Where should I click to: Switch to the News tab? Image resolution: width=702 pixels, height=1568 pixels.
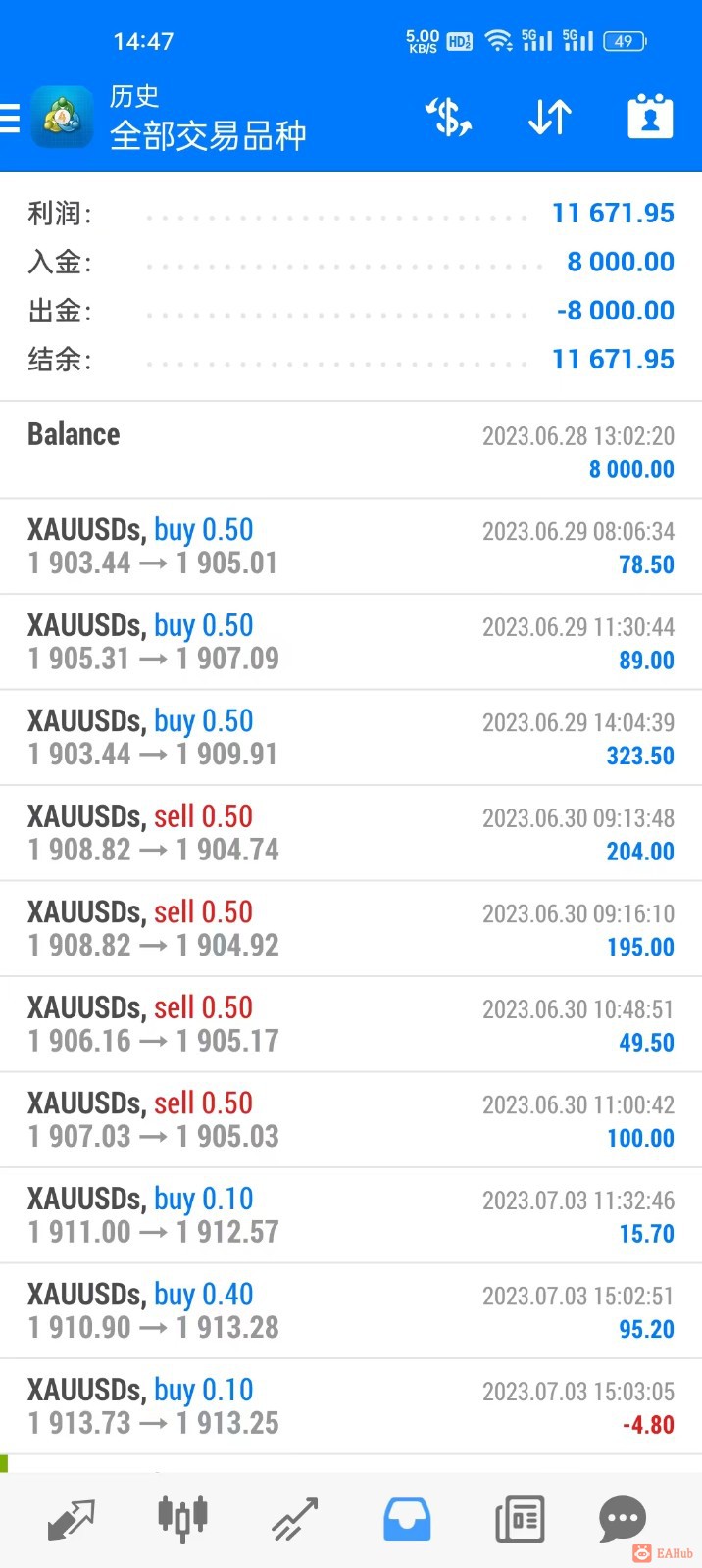pyautogui.click(x=520, y=1518)
